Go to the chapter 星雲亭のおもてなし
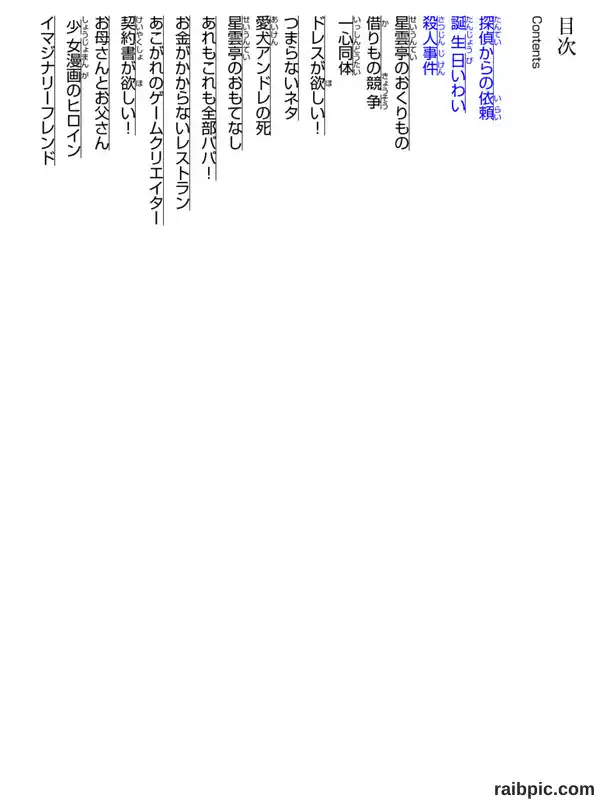Screen dimensions: 600x800 [237, 83]
